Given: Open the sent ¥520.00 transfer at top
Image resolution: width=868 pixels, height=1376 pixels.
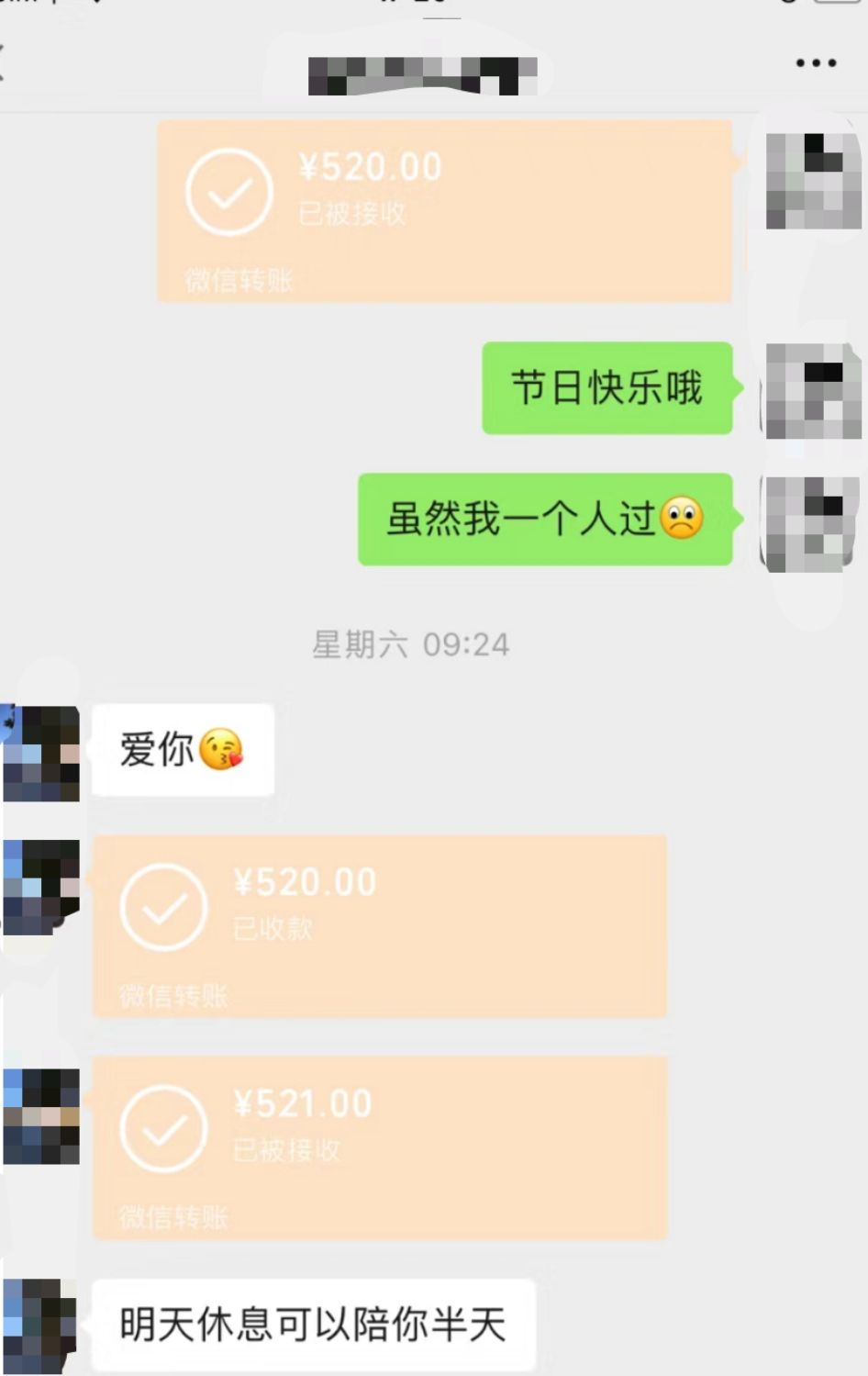Looking at the screenshot, I should [x=444, y=210].
